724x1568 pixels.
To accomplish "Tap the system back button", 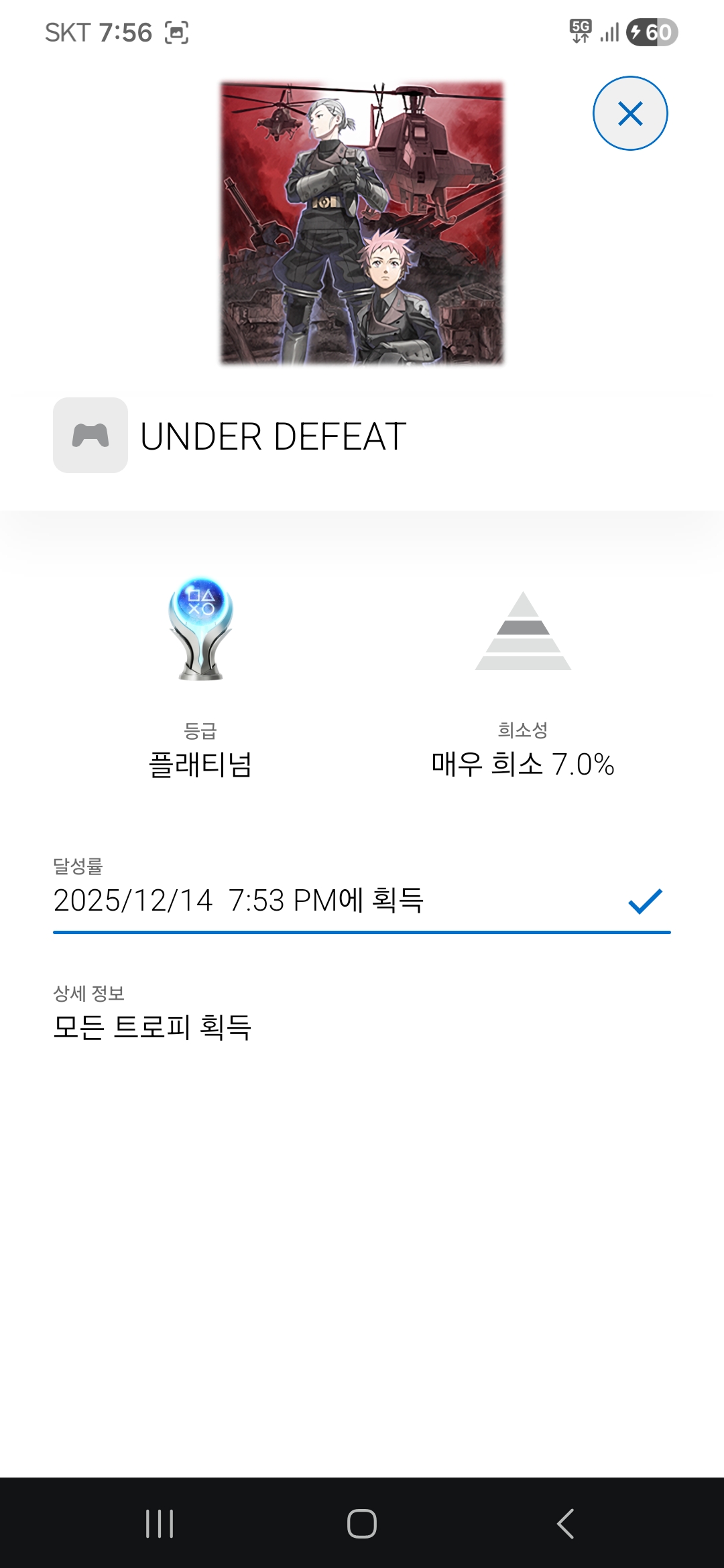I will point(565,1523).
